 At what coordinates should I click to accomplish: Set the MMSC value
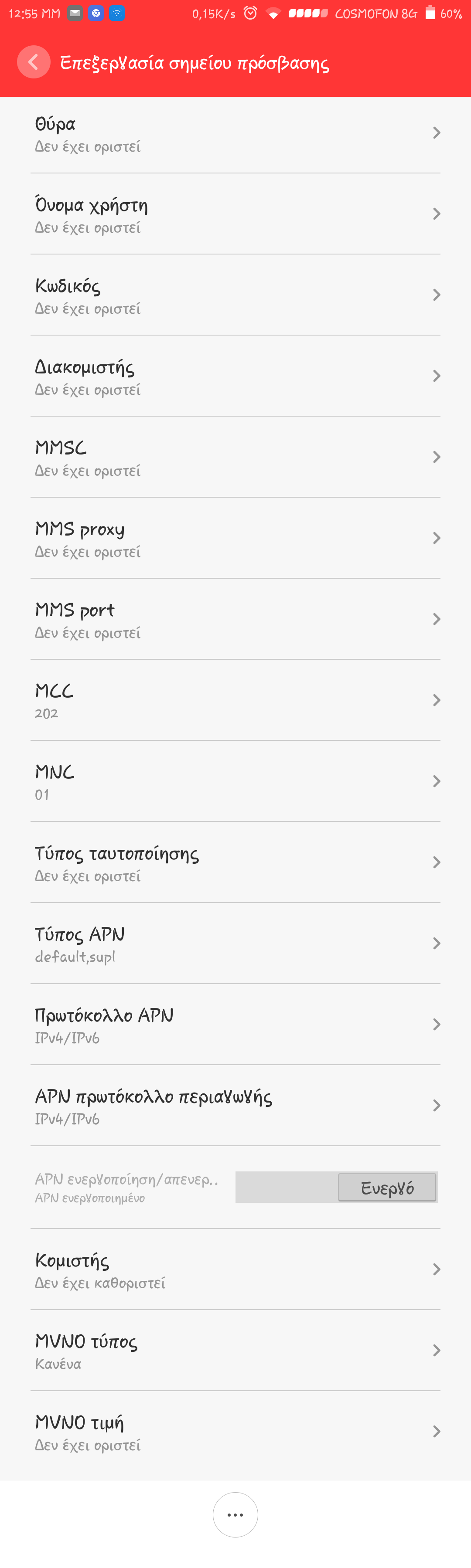pos(235,458)
